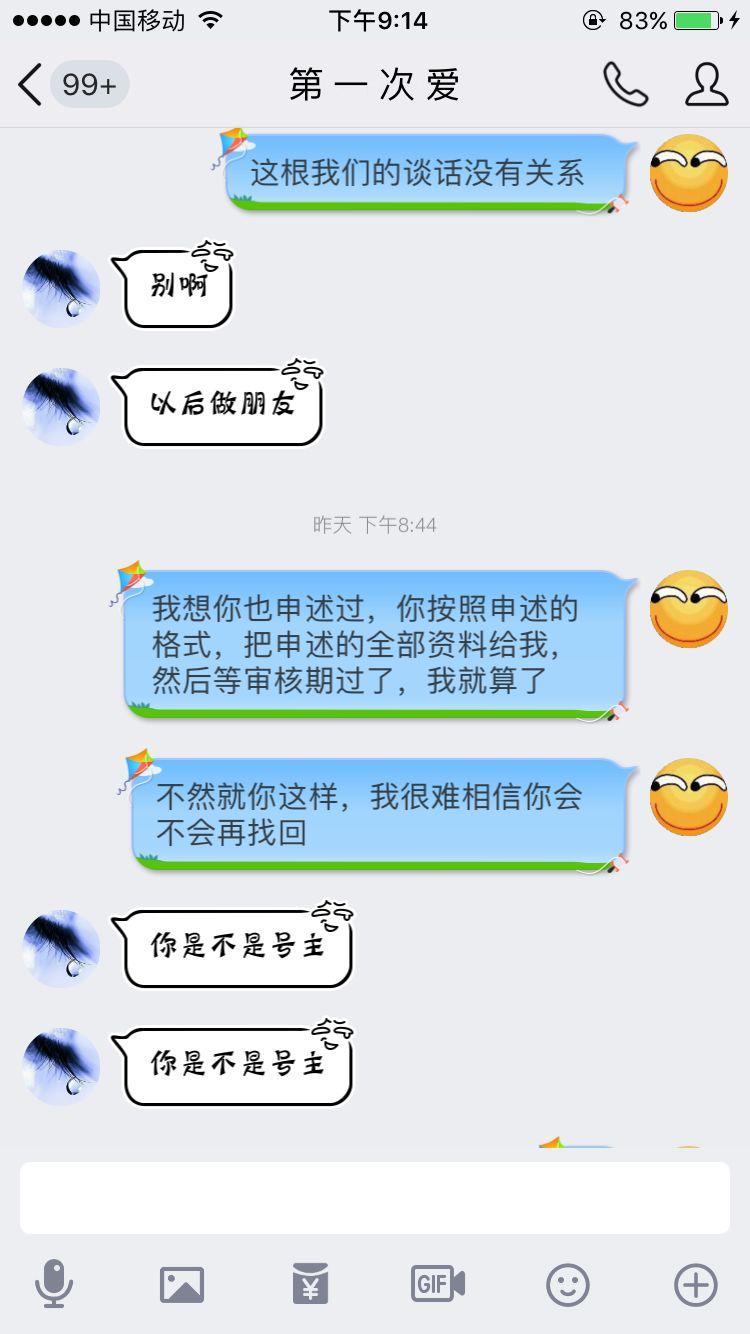Tap the red packet ¥ icon
Screen dimensions: 750x1334
(x=312, y=1285)
